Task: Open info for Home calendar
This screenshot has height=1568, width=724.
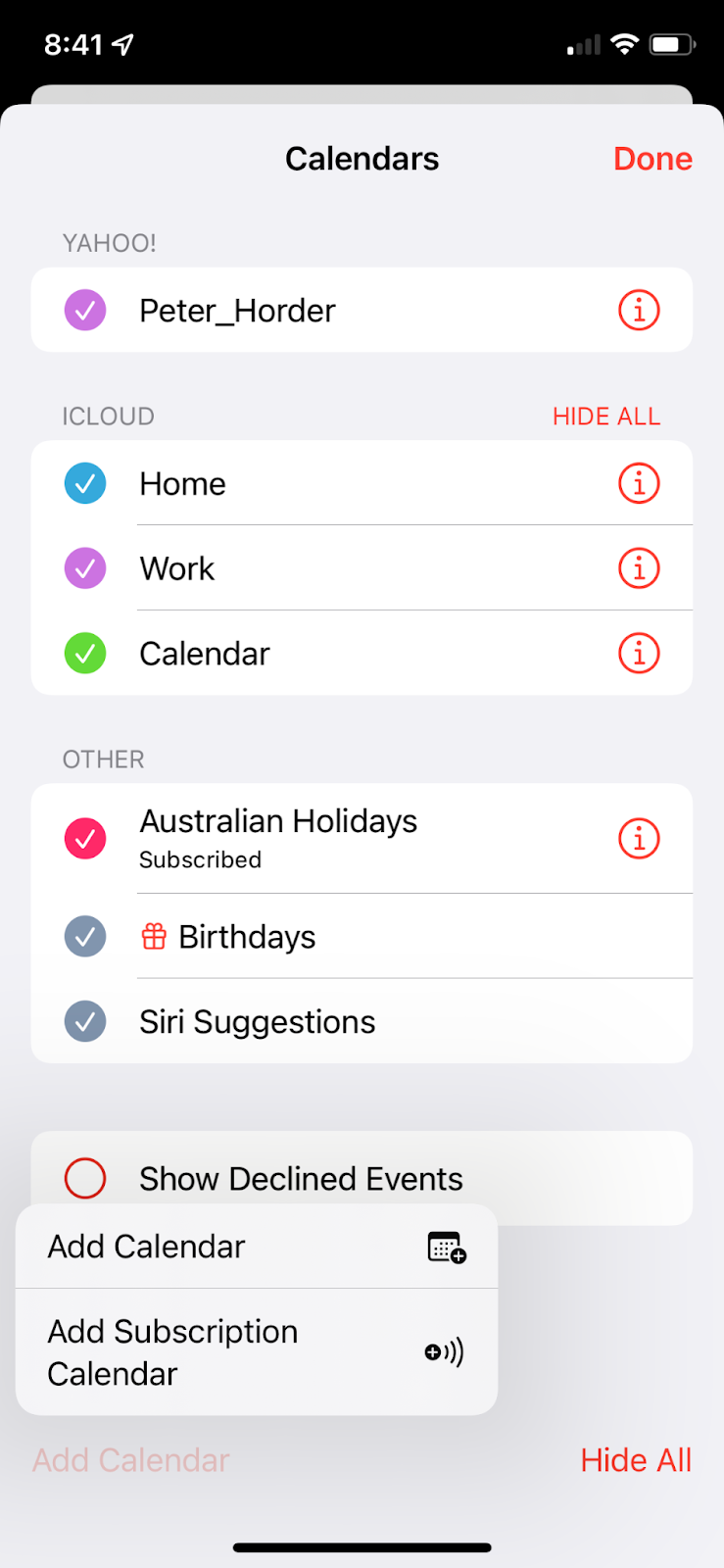Action: pyautogui.click(x=639, y=483)
